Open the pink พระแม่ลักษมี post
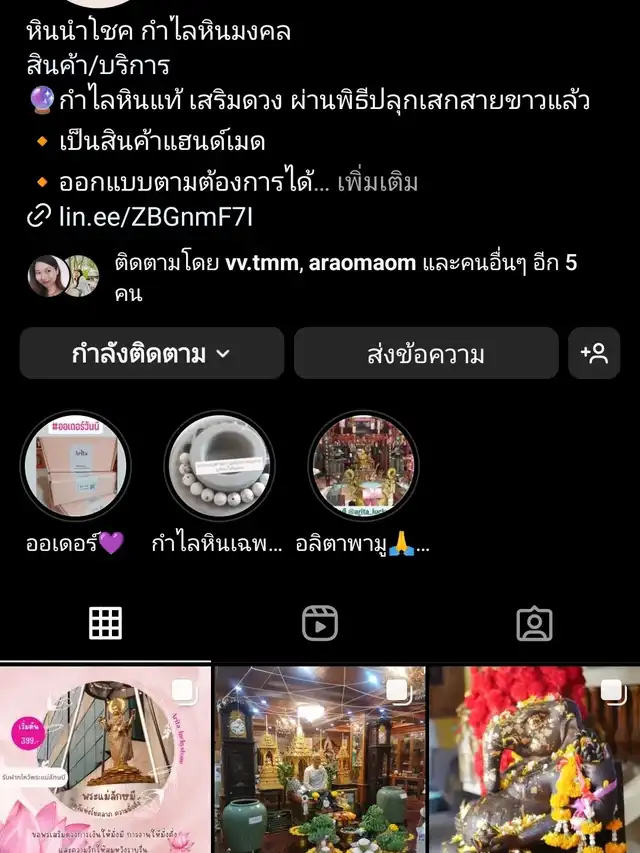The height and width of the screenshot is (853, 640). coord(105,760)
